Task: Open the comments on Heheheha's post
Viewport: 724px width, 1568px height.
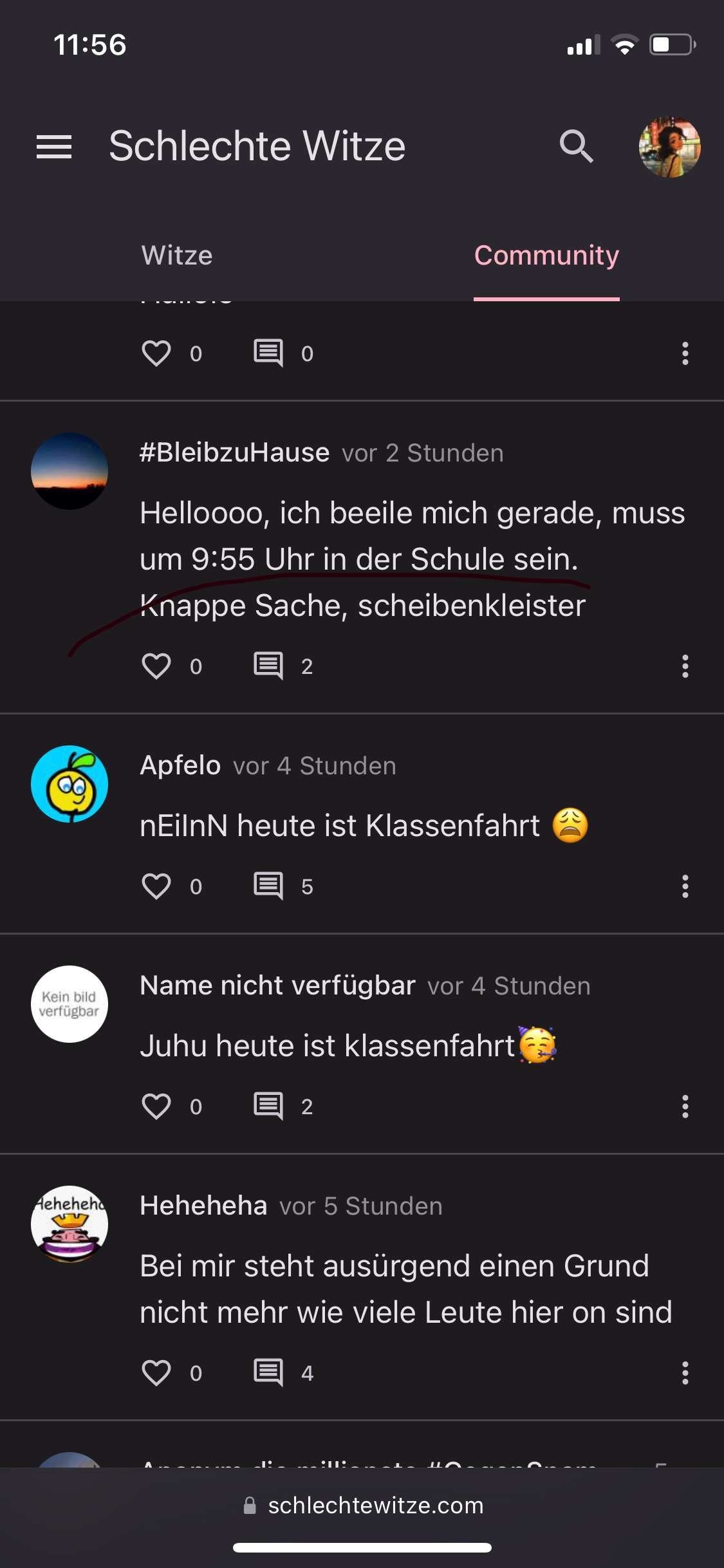Action: [268, 1373]
